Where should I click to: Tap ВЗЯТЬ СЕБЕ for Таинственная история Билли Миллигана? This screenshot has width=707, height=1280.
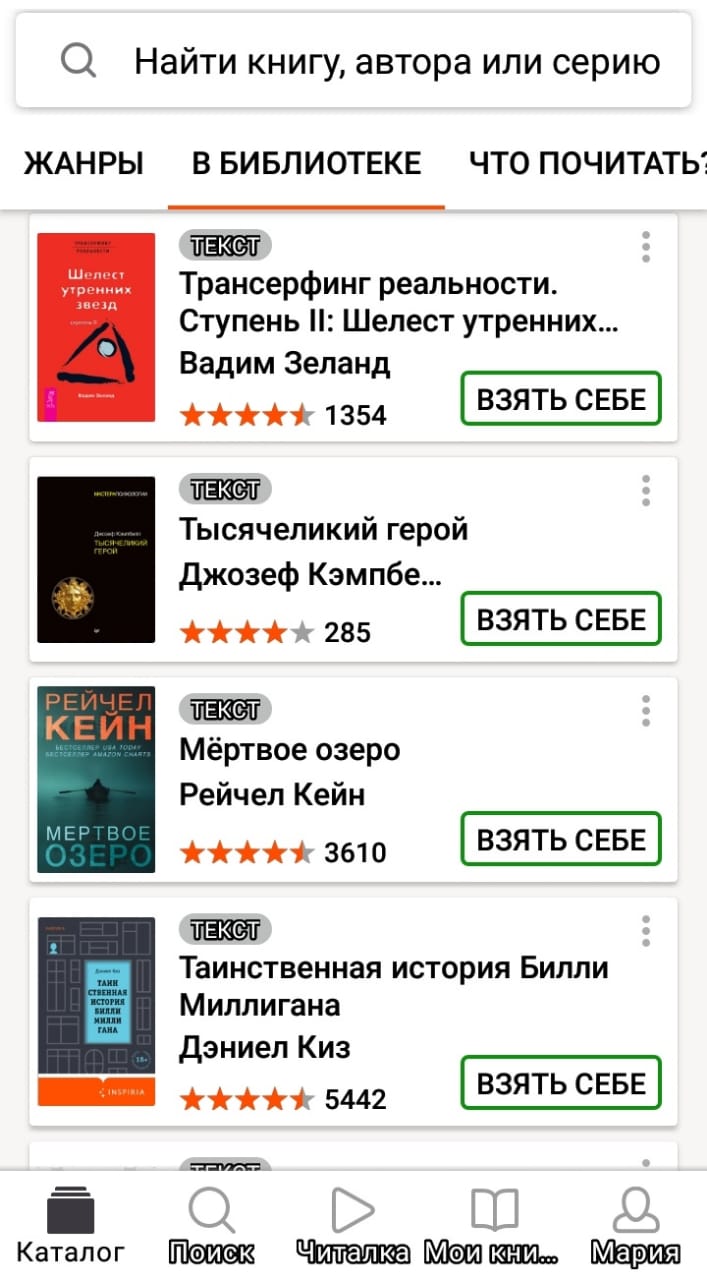click(561, 1083)
